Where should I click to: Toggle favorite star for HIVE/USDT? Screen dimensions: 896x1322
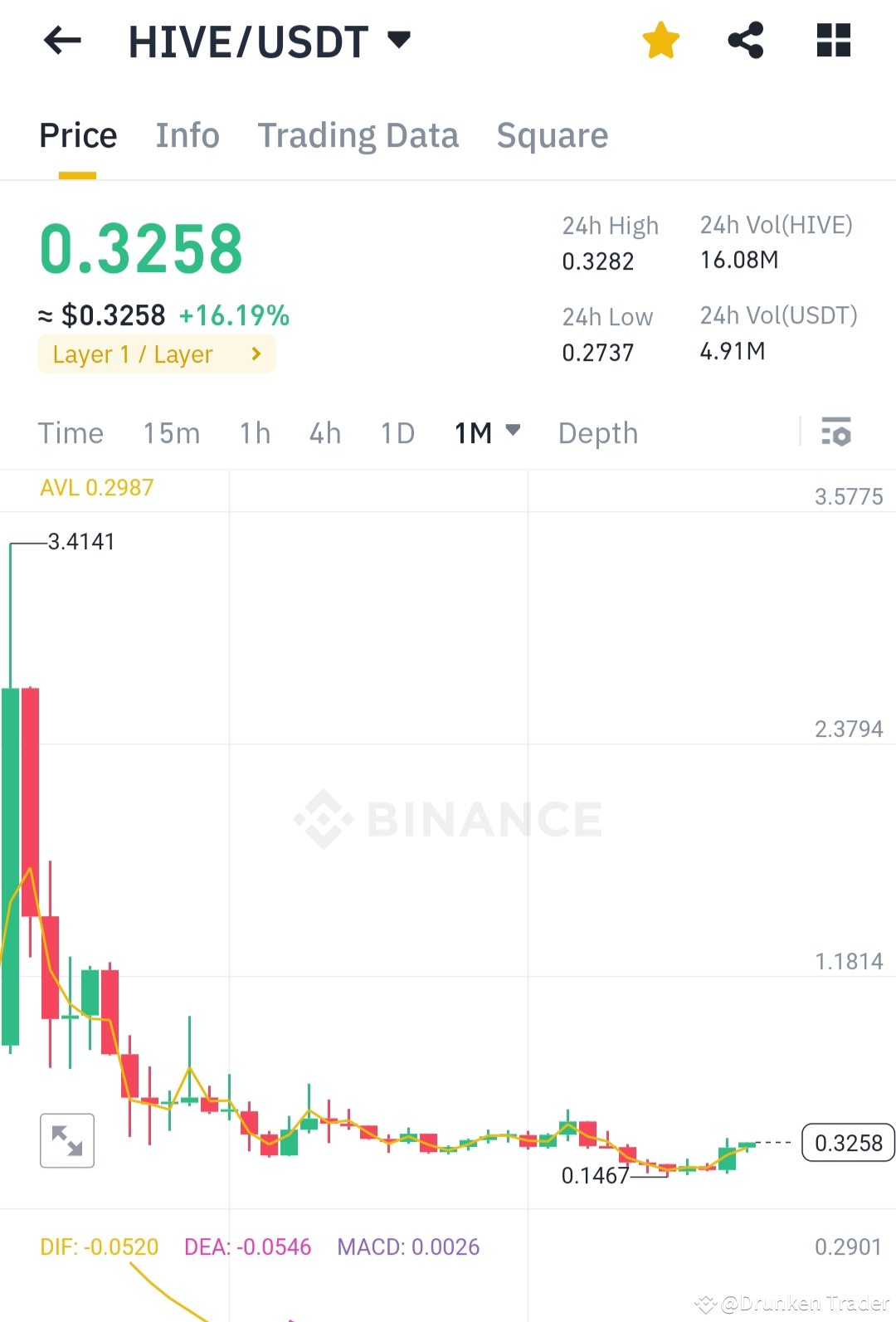tap(660, 38)
